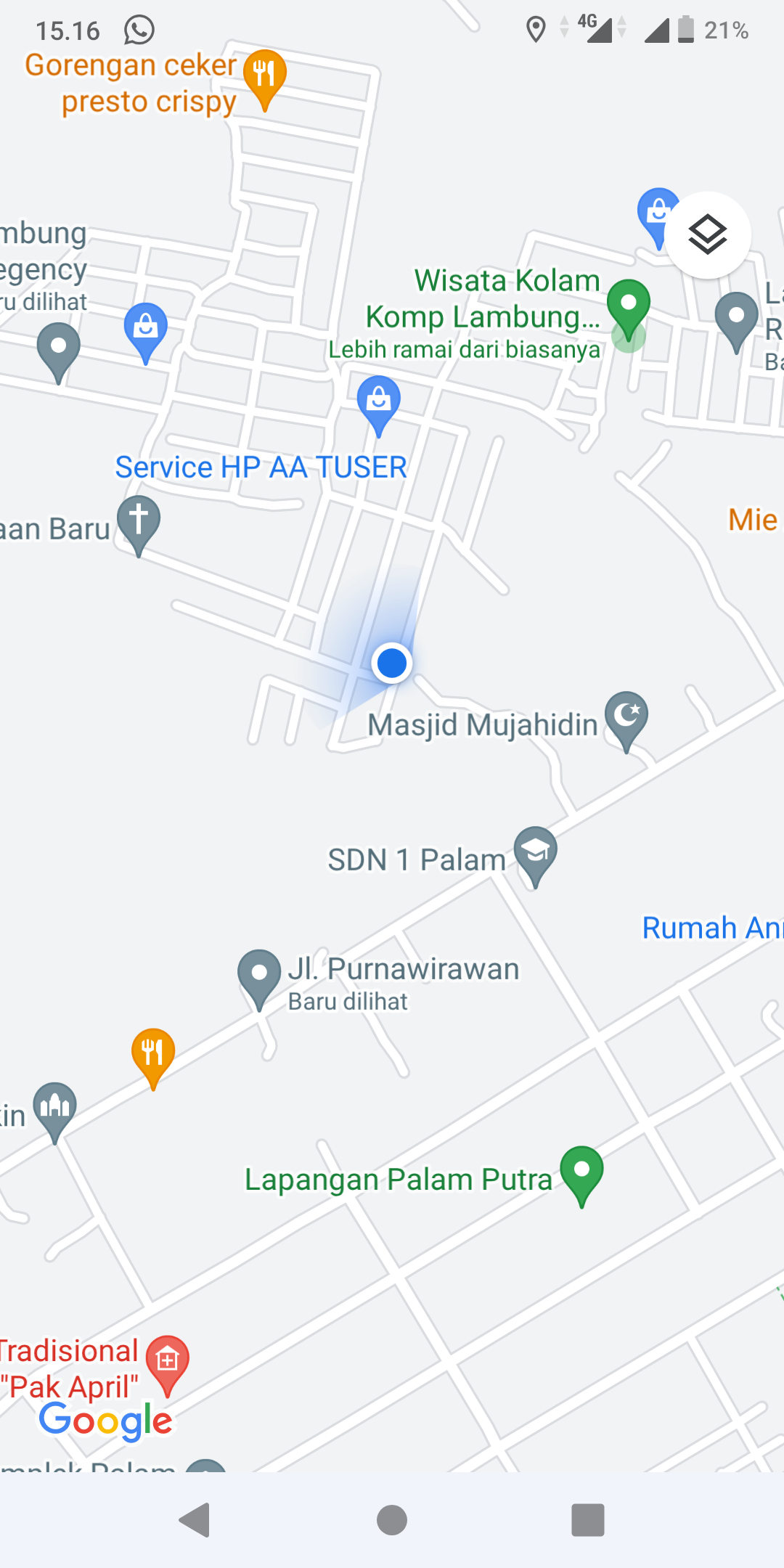Select the church pin beside aan Baru

coord(139,521)
